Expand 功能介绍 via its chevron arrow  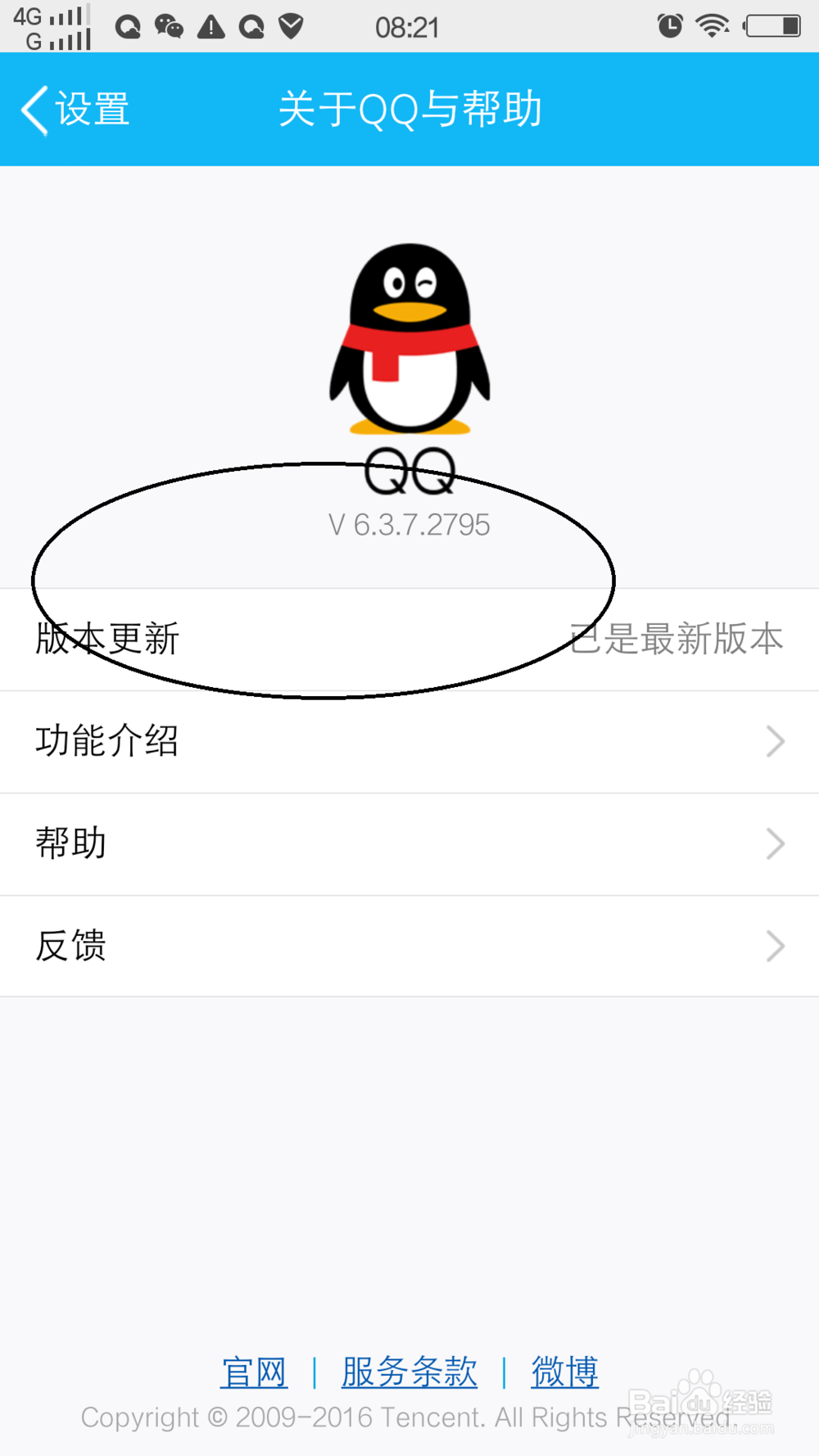tap(776, 742)
